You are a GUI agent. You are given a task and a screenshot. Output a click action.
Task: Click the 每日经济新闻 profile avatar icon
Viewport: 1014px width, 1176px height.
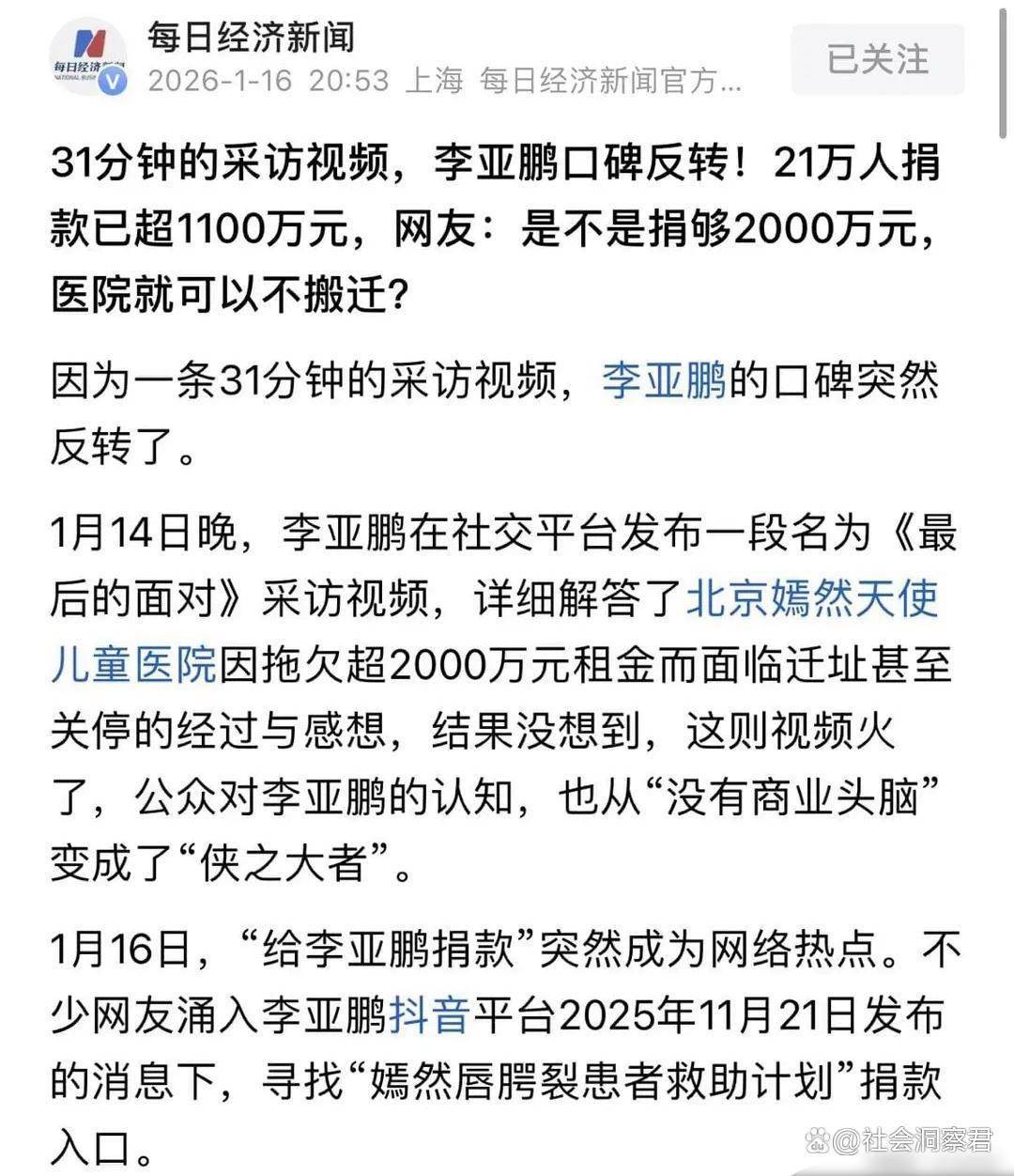point(91,56)
